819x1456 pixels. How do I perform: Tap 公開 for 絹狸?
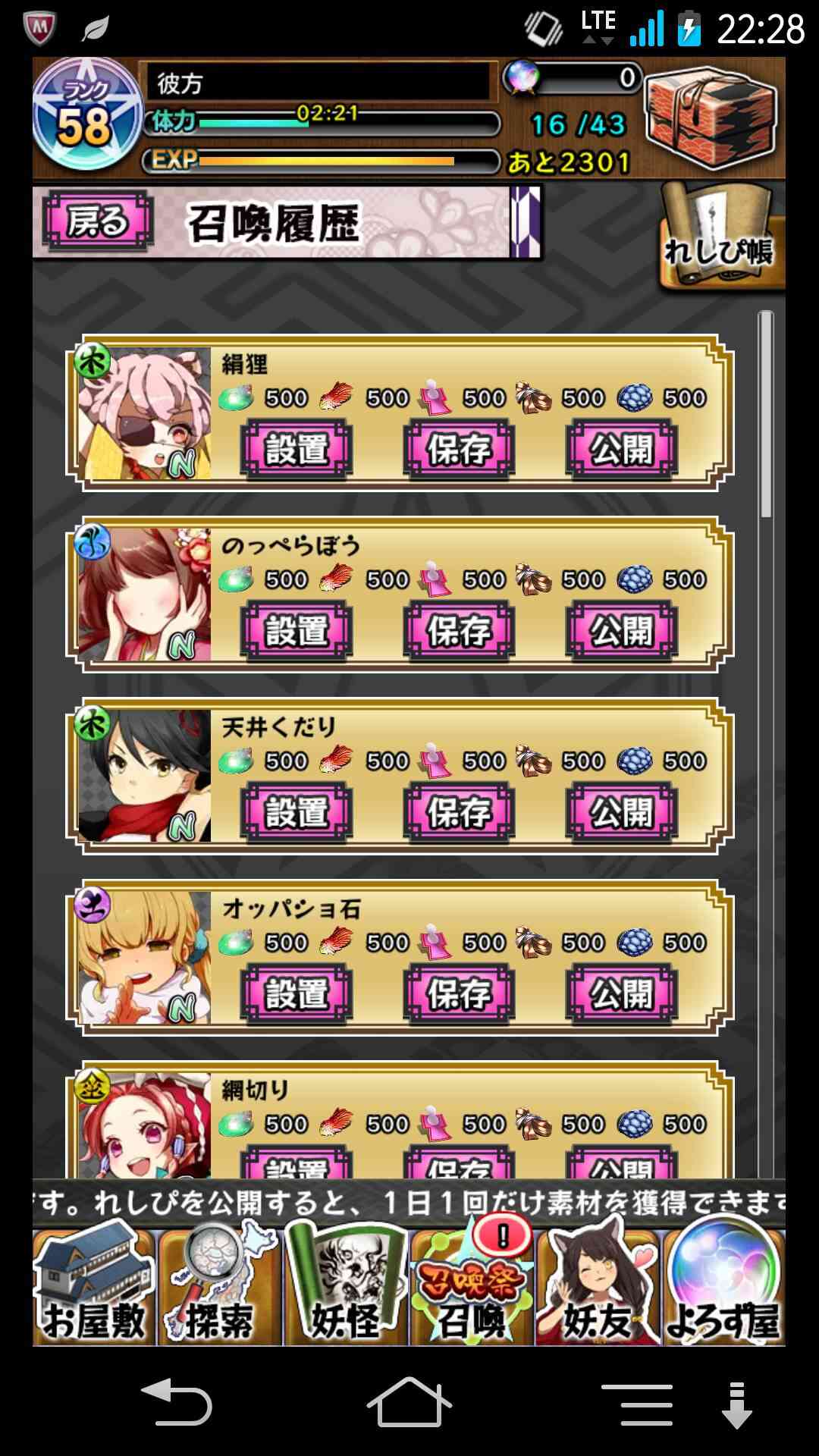(x=622, y=450)
